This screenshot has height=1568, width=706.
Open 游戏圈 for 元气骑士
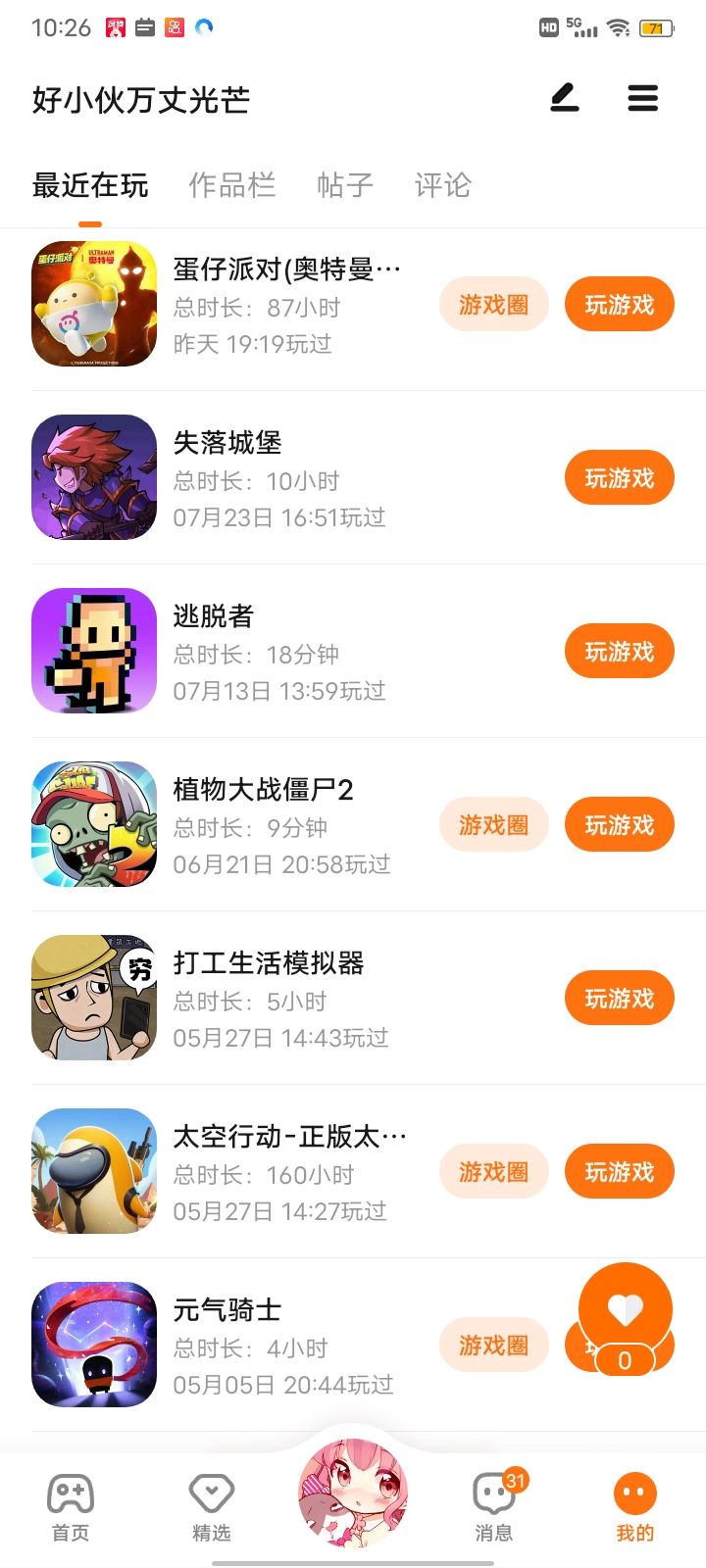[493, 1346]
